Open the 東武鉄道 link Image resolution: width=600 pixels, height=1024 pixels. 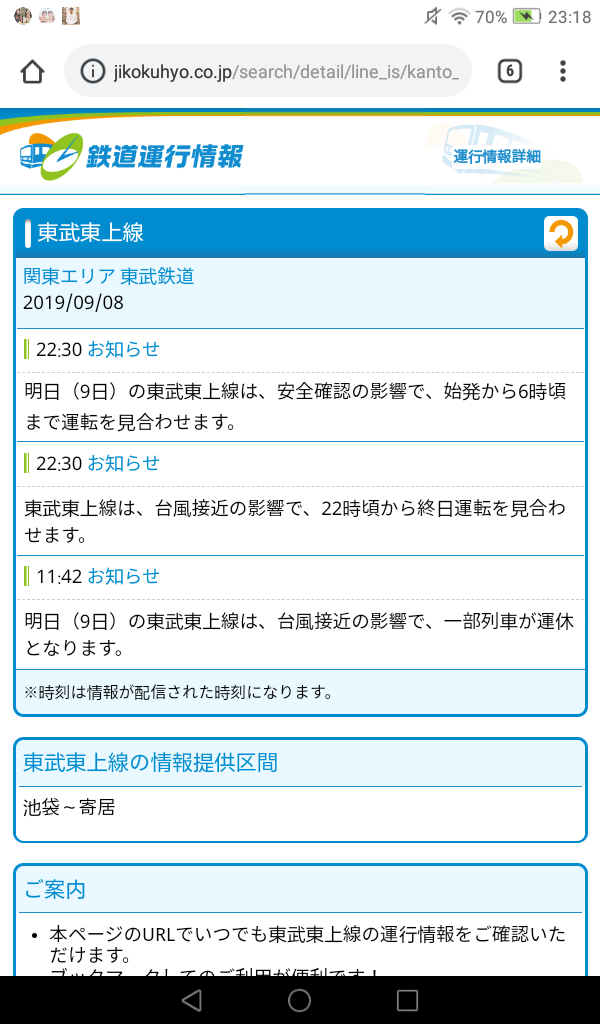click(157, 276)
